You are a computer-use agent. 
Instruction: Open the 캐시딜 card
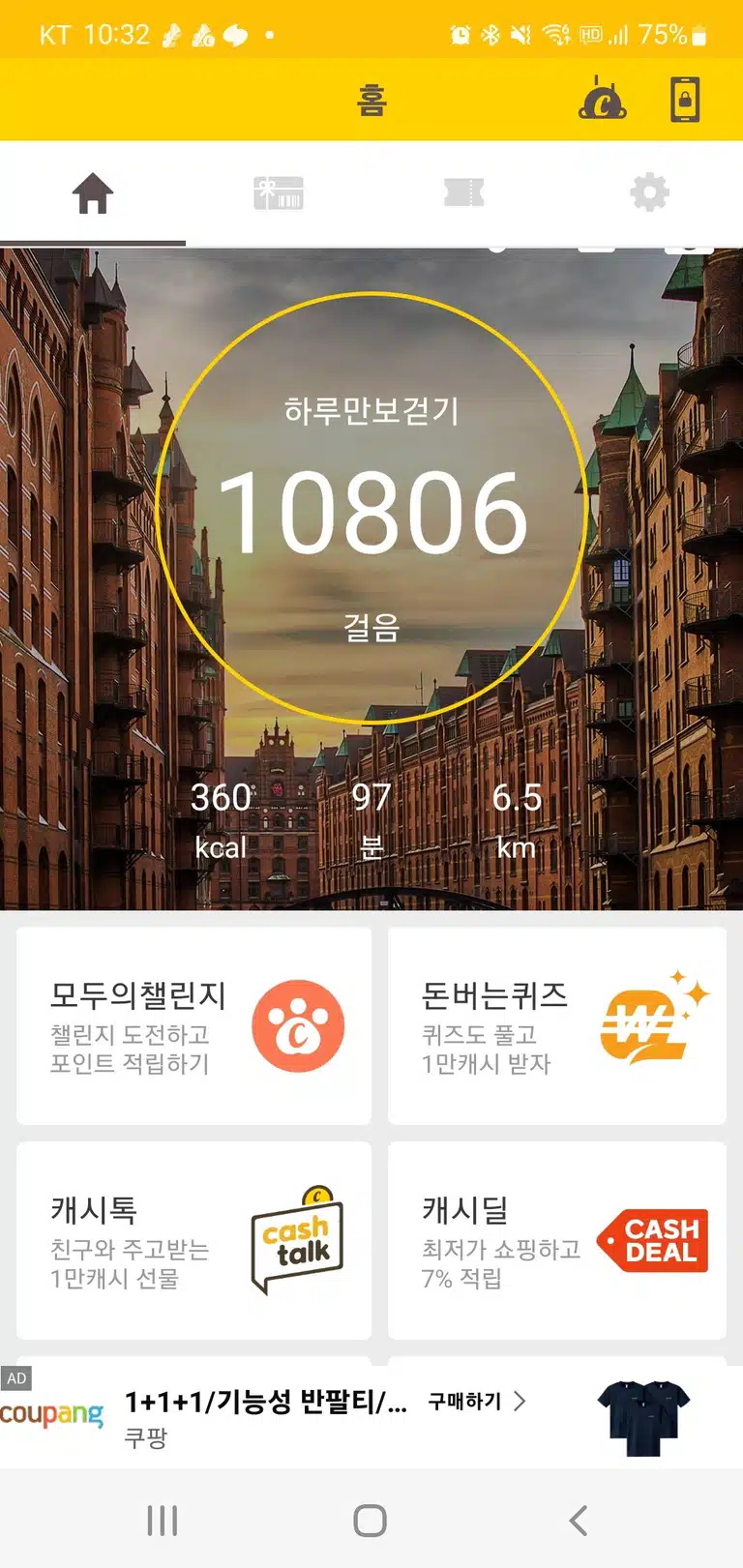tap(557, 1240)
